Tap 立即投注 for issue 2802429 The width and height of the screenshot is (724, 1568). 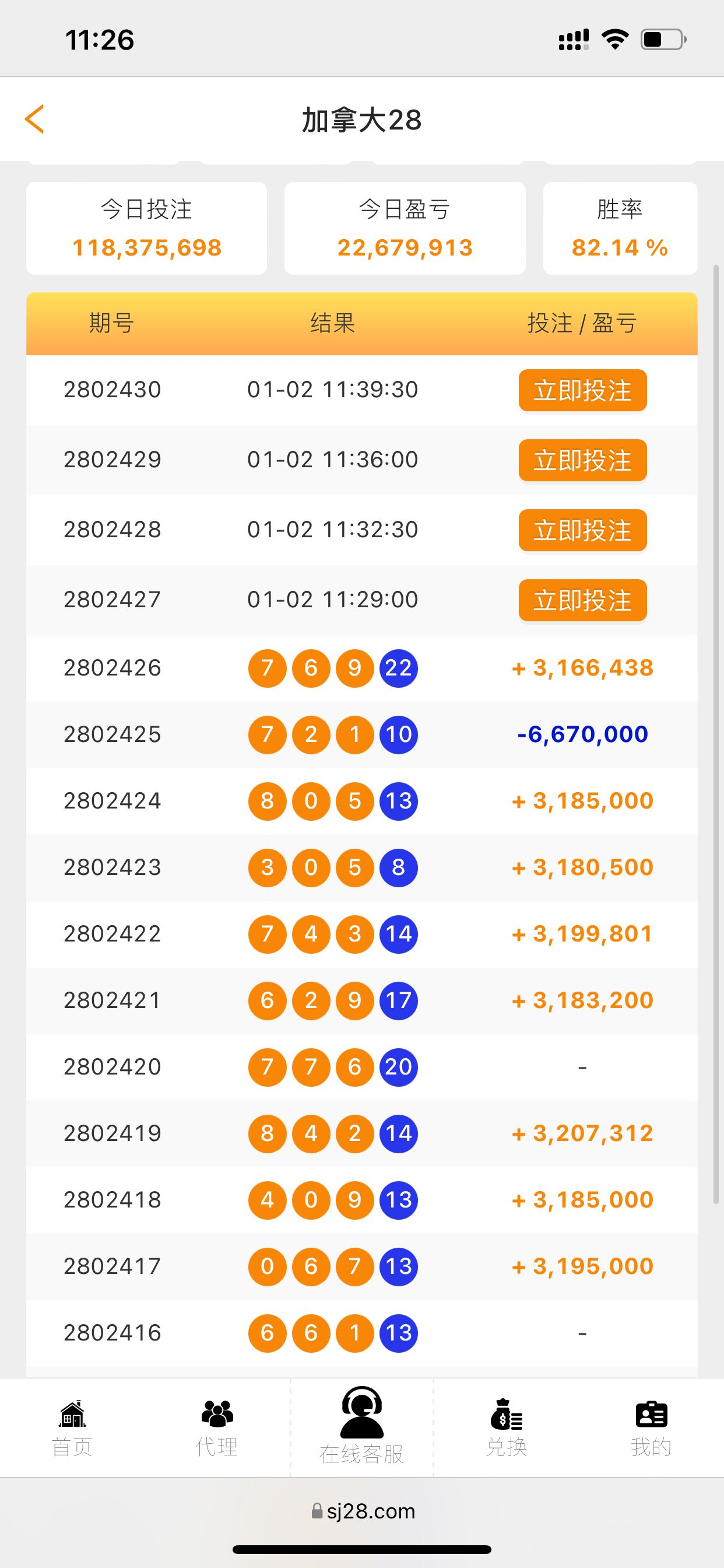tap(582, 460)
